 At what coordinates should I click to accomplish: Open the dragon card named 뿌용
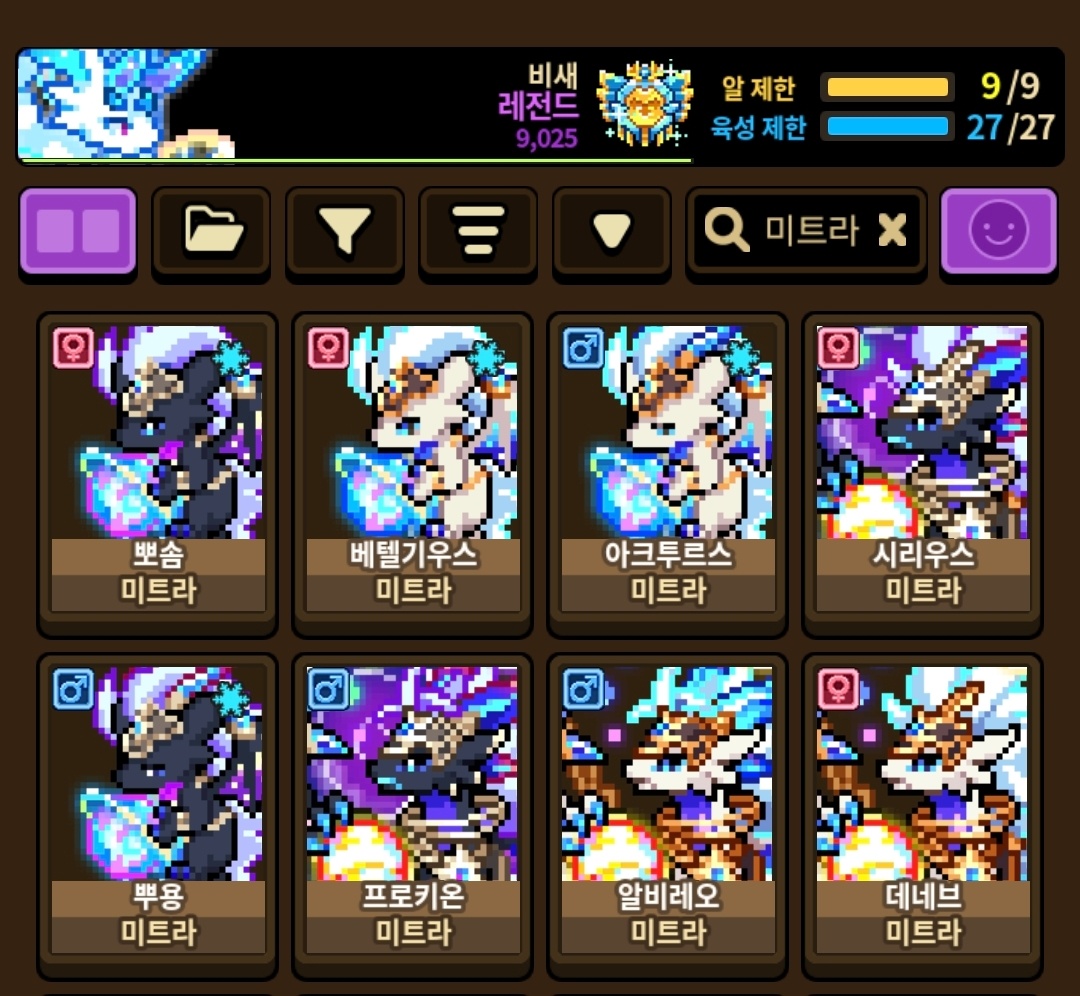click(158, 816)
